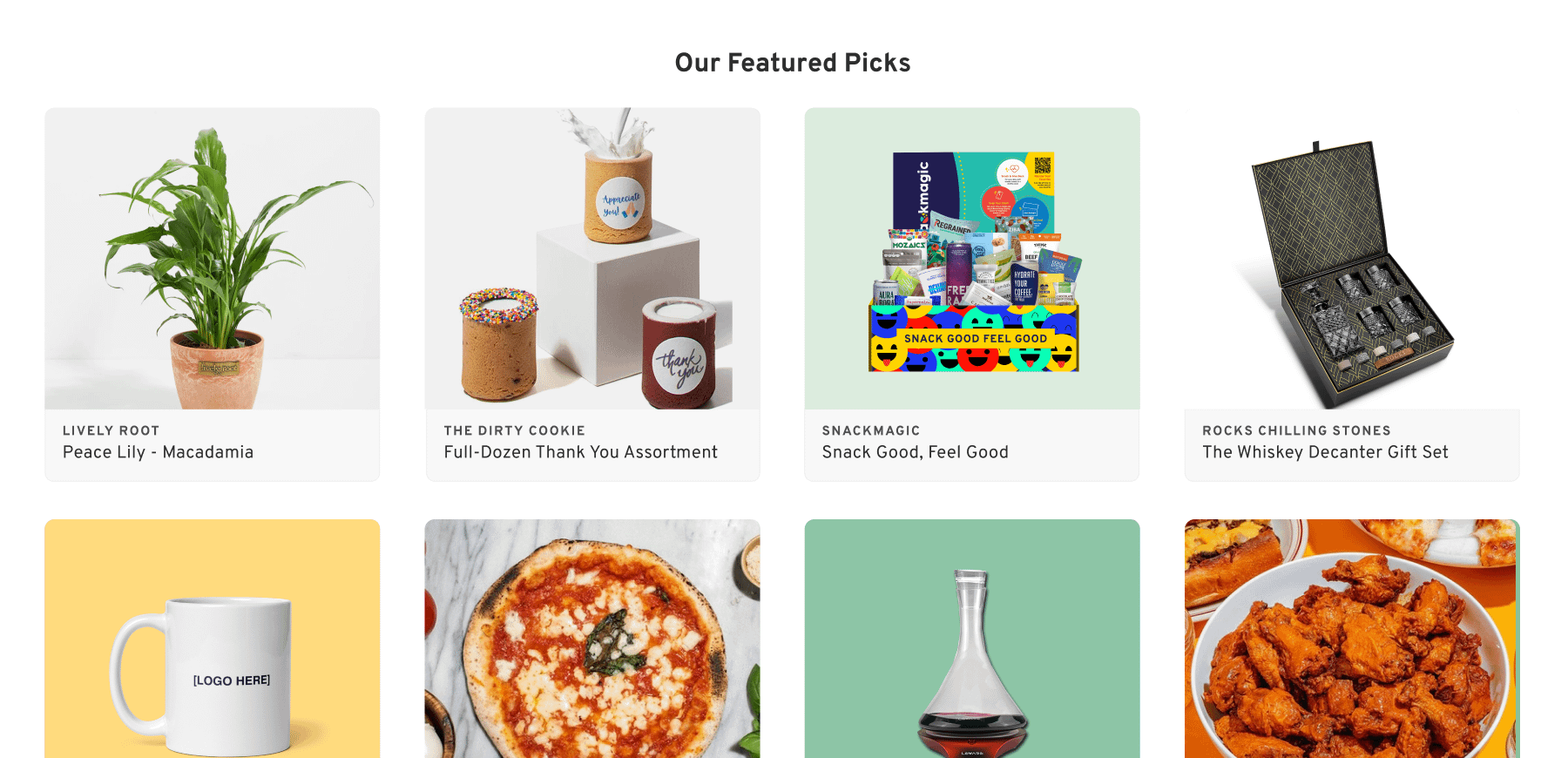Open The Whiskey Decanter Gift Set

click(x=1351, y=294)
